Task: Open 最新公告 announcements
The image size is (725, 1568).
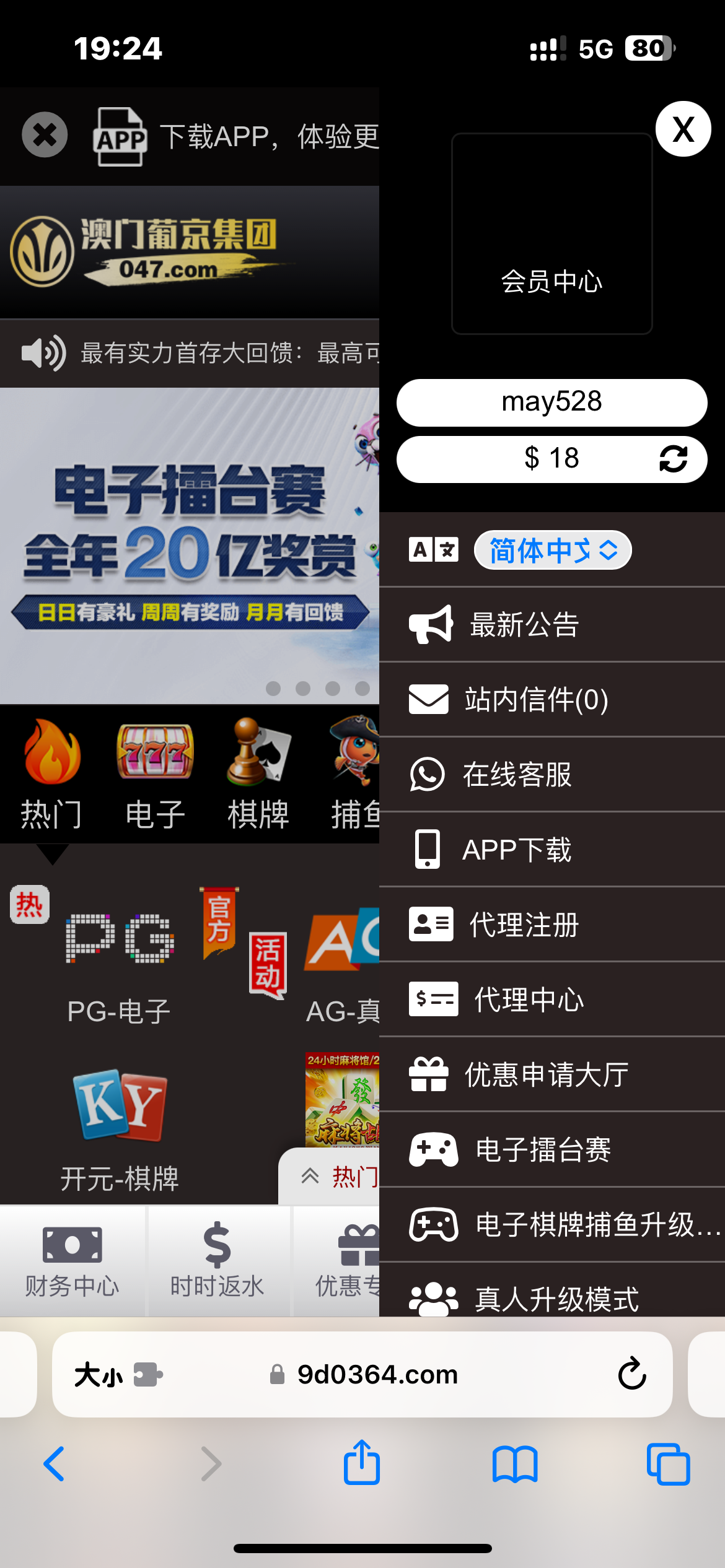Action: coord(524,624)
